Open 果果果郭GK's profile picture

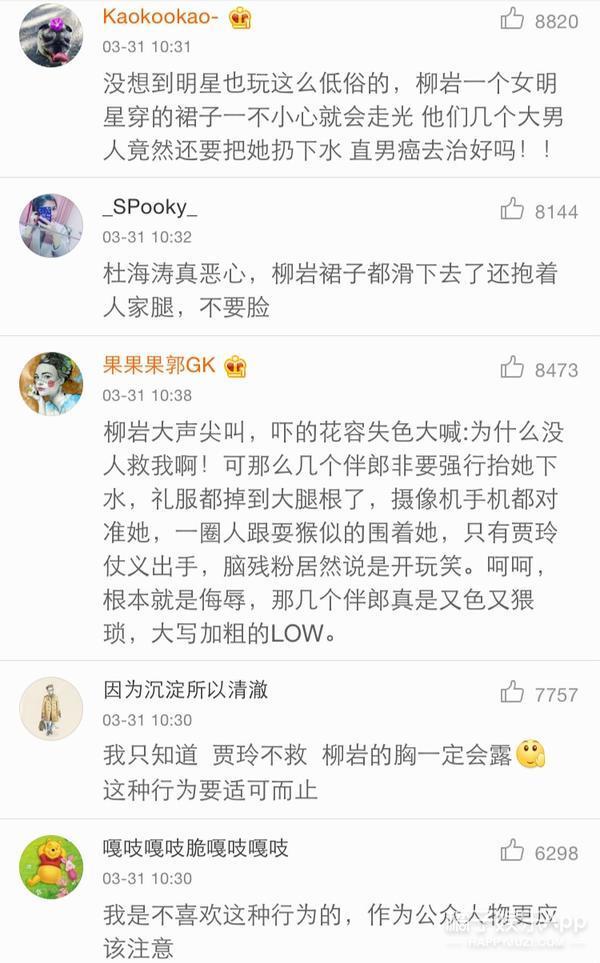50,383
